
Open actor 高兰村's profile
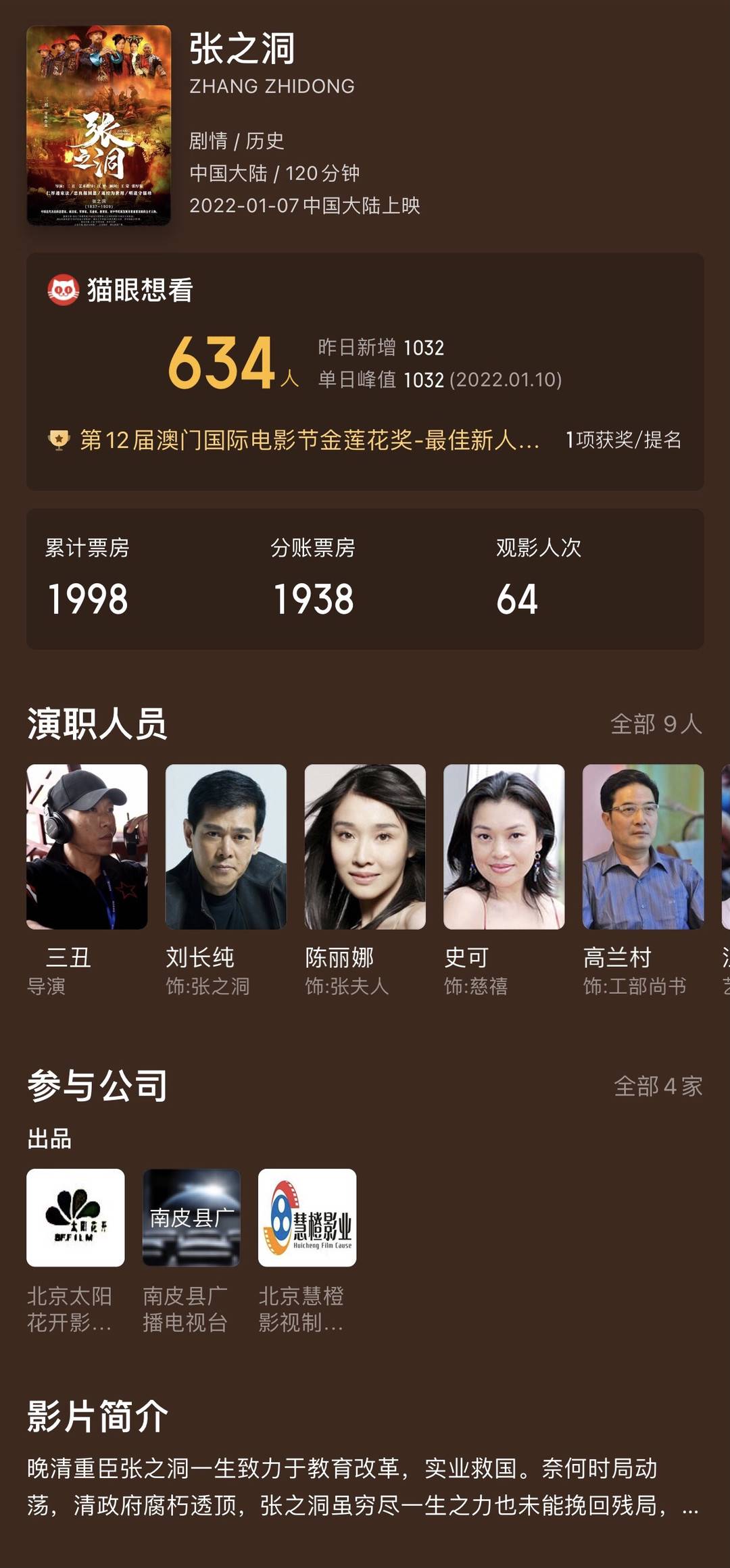643,846
